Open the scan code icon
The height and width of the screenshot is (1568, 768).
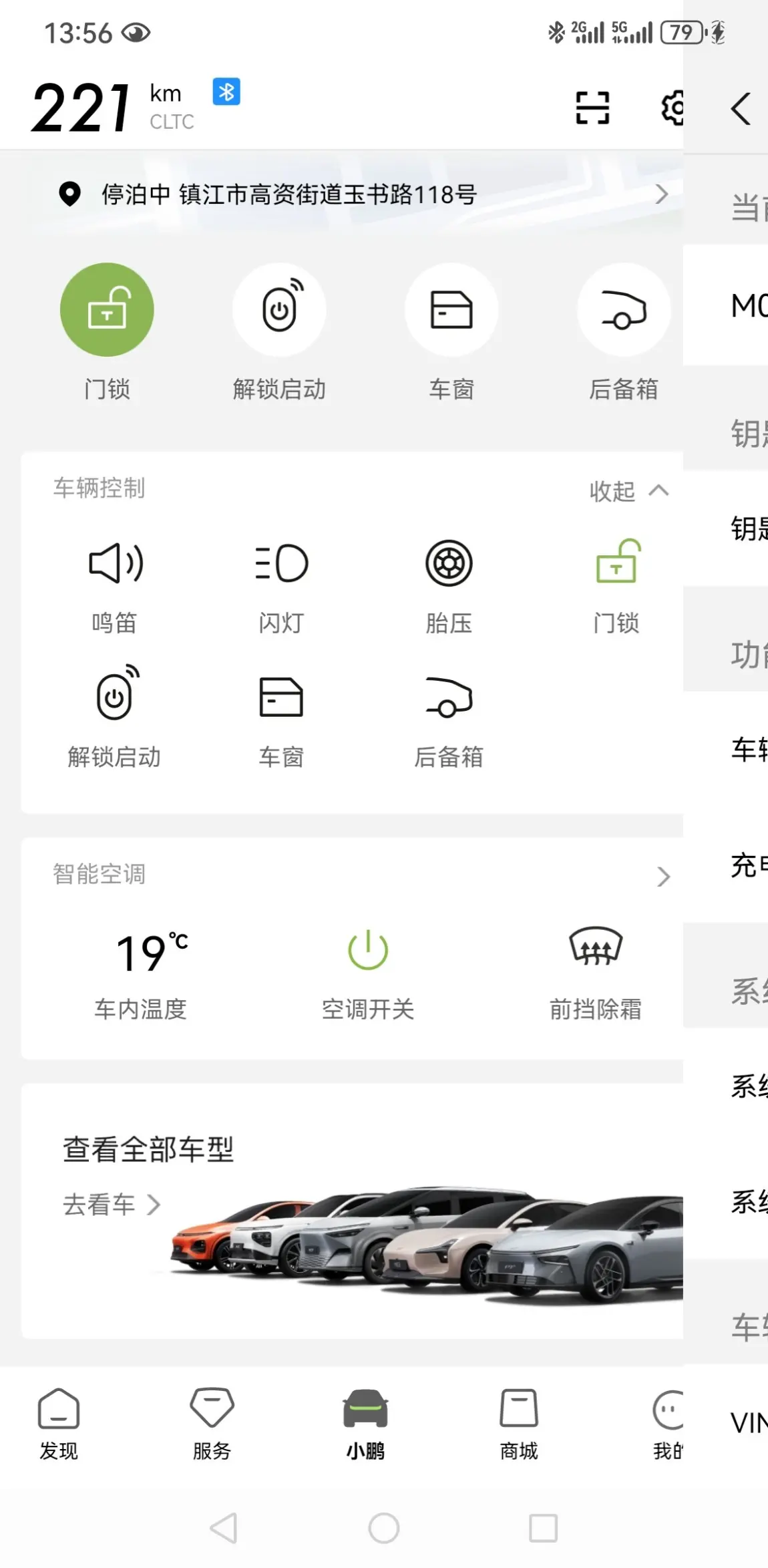(x=592, y=108)
